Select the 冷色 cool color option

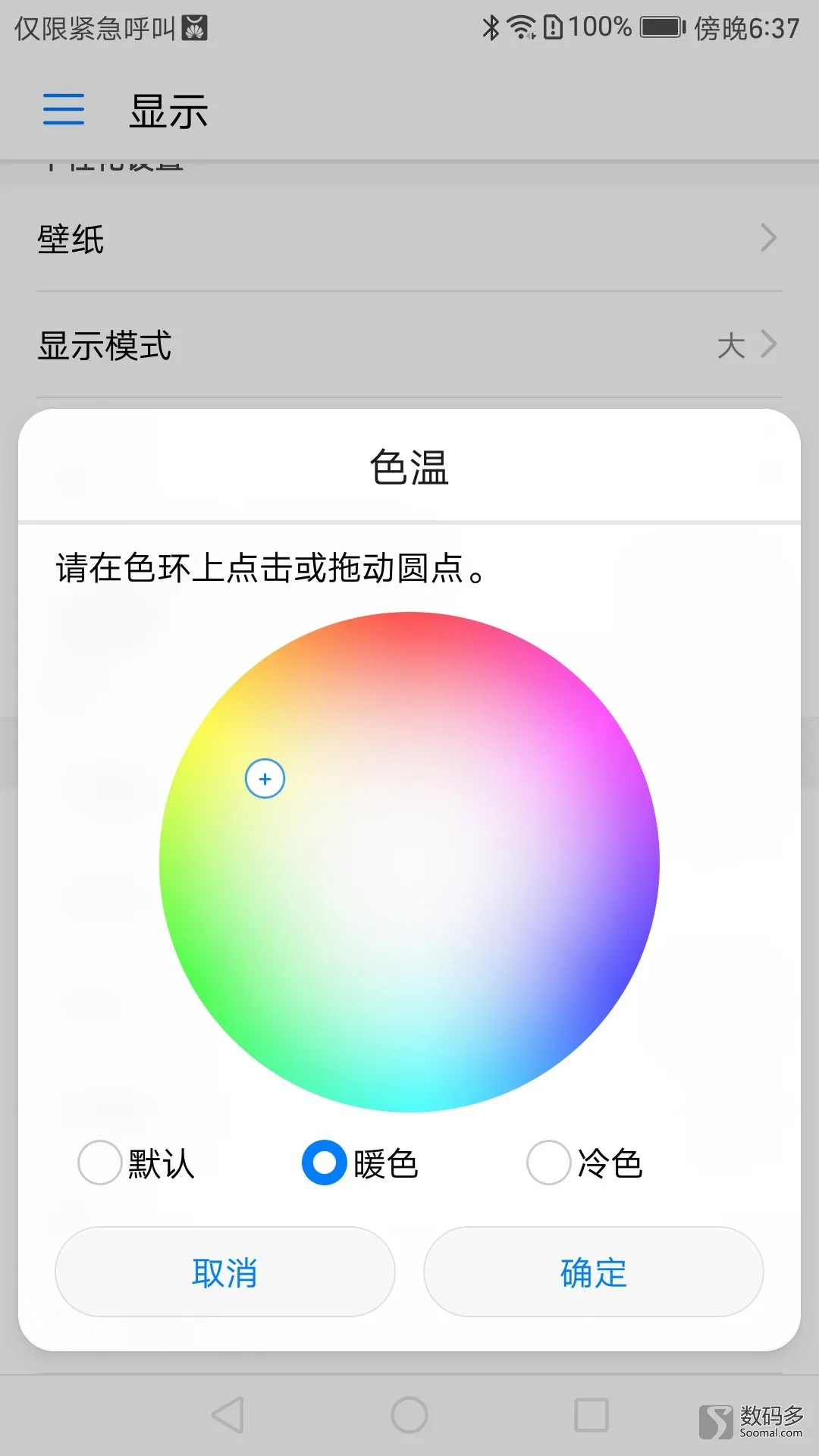pyautogui.click(x=585, y=1163)
